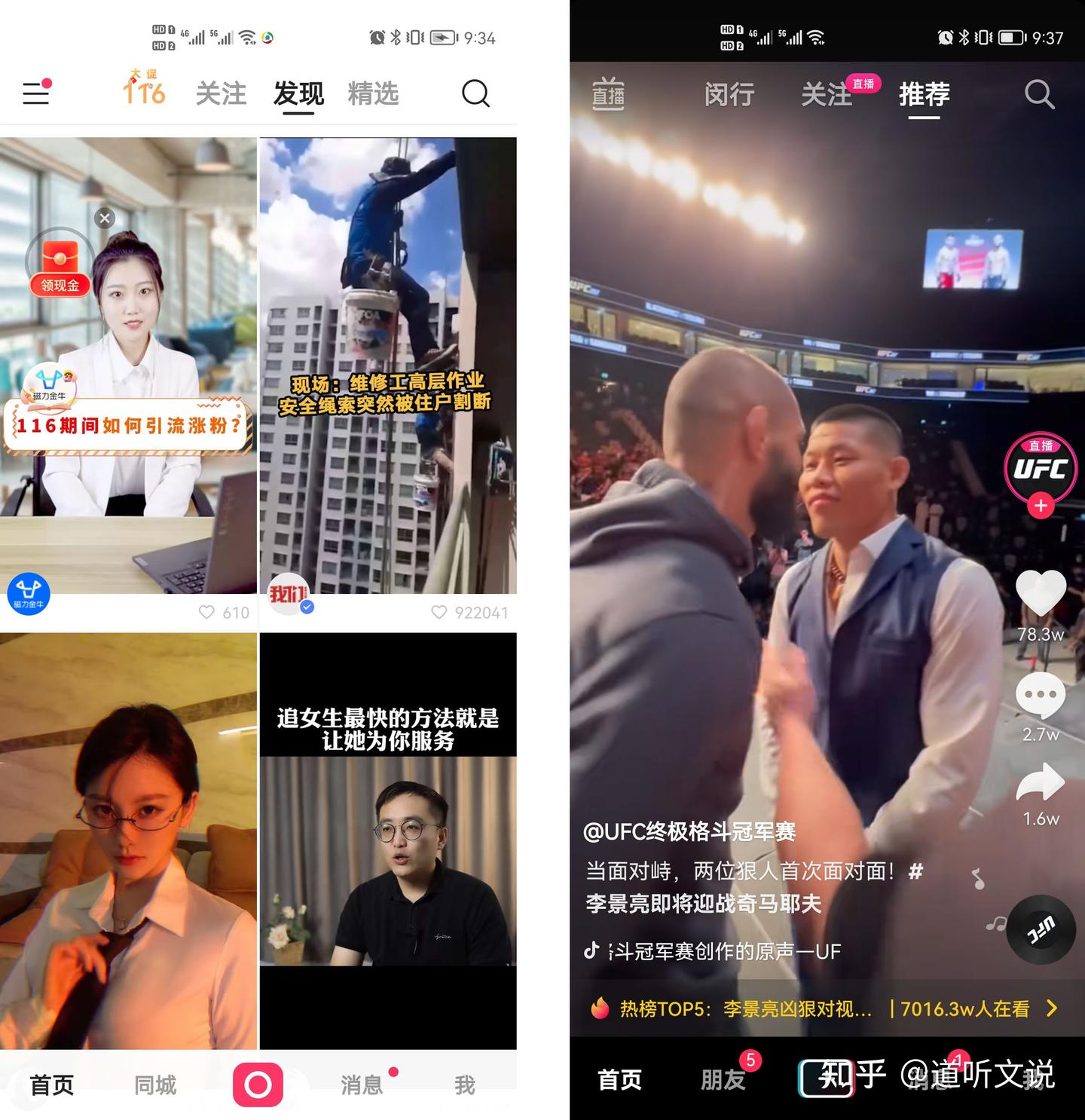
Task: Open the 闵行 local tab
Action: 729,95
